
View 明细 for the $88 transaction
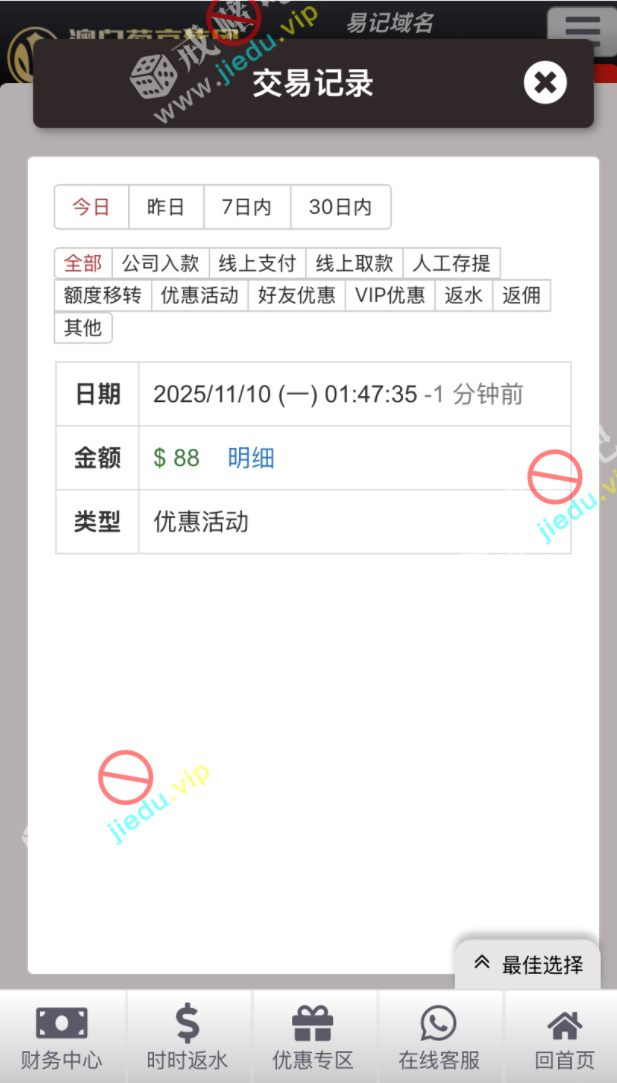coord(251,458)
